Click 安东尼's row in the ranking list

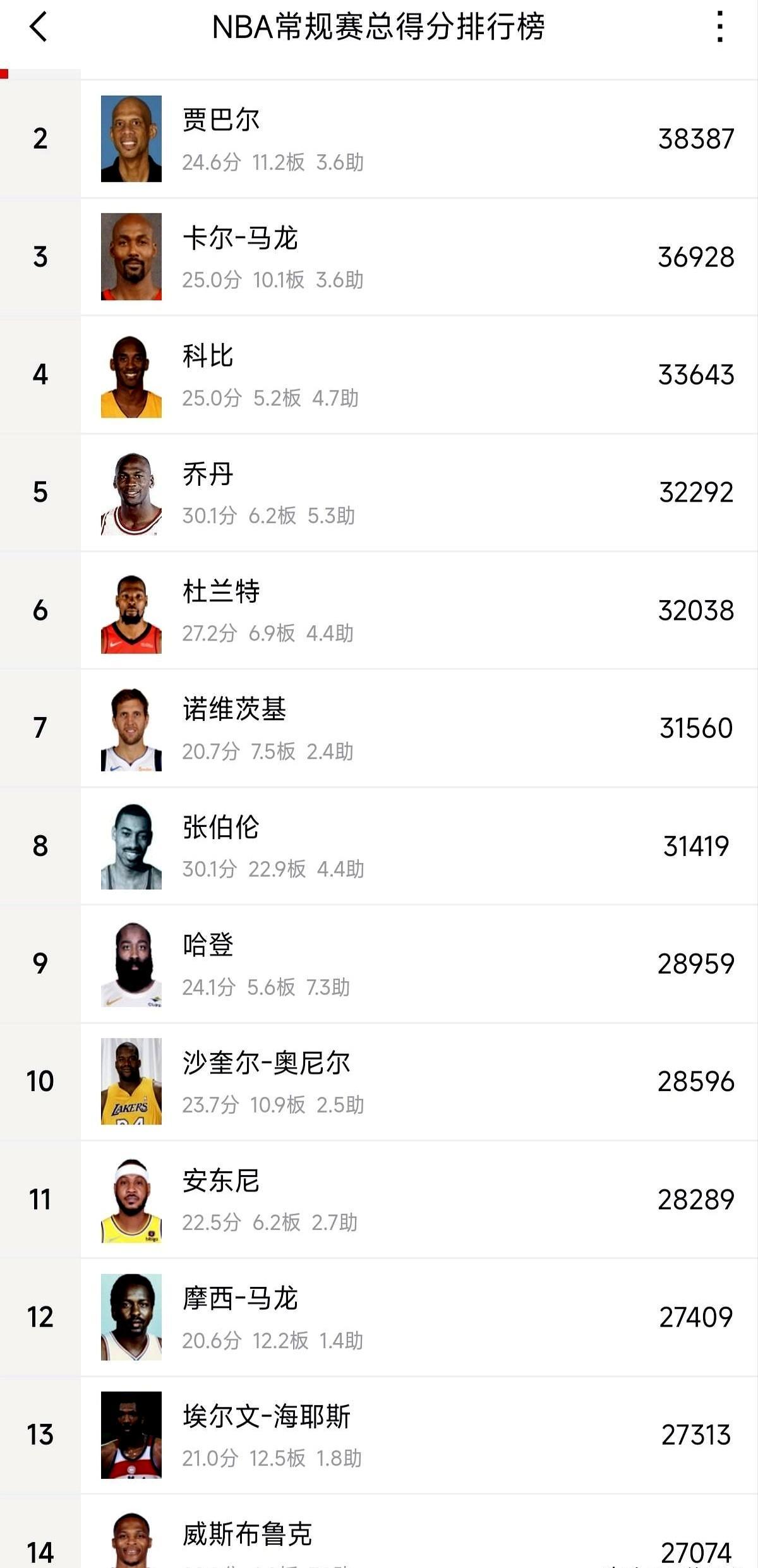point(379,1198)
